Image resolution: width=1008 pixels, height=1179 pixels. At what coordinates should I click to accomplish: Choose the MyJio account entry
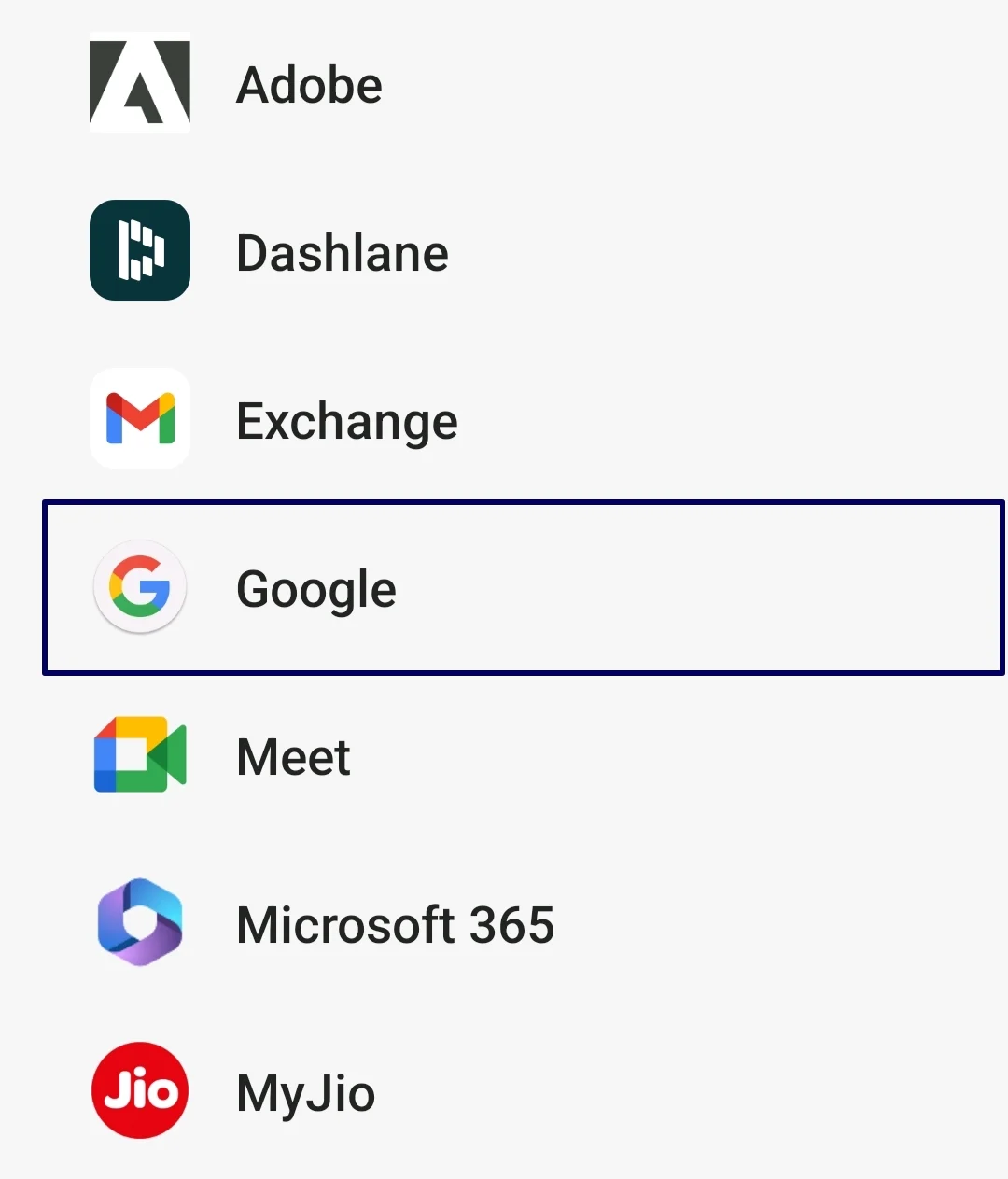point(305,1092)
